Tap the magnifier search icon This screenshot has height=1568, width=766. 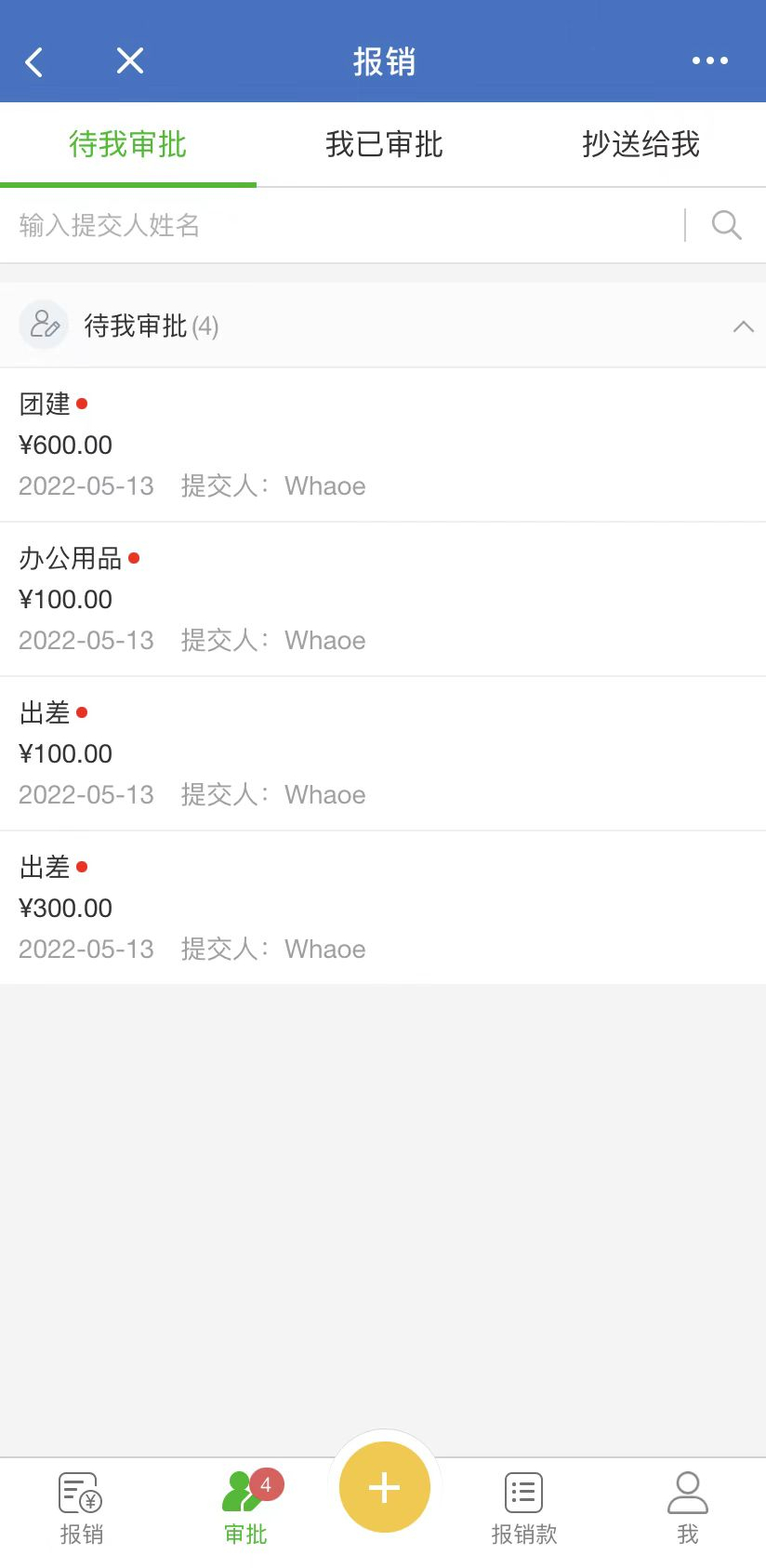click(x=726, y=225)
